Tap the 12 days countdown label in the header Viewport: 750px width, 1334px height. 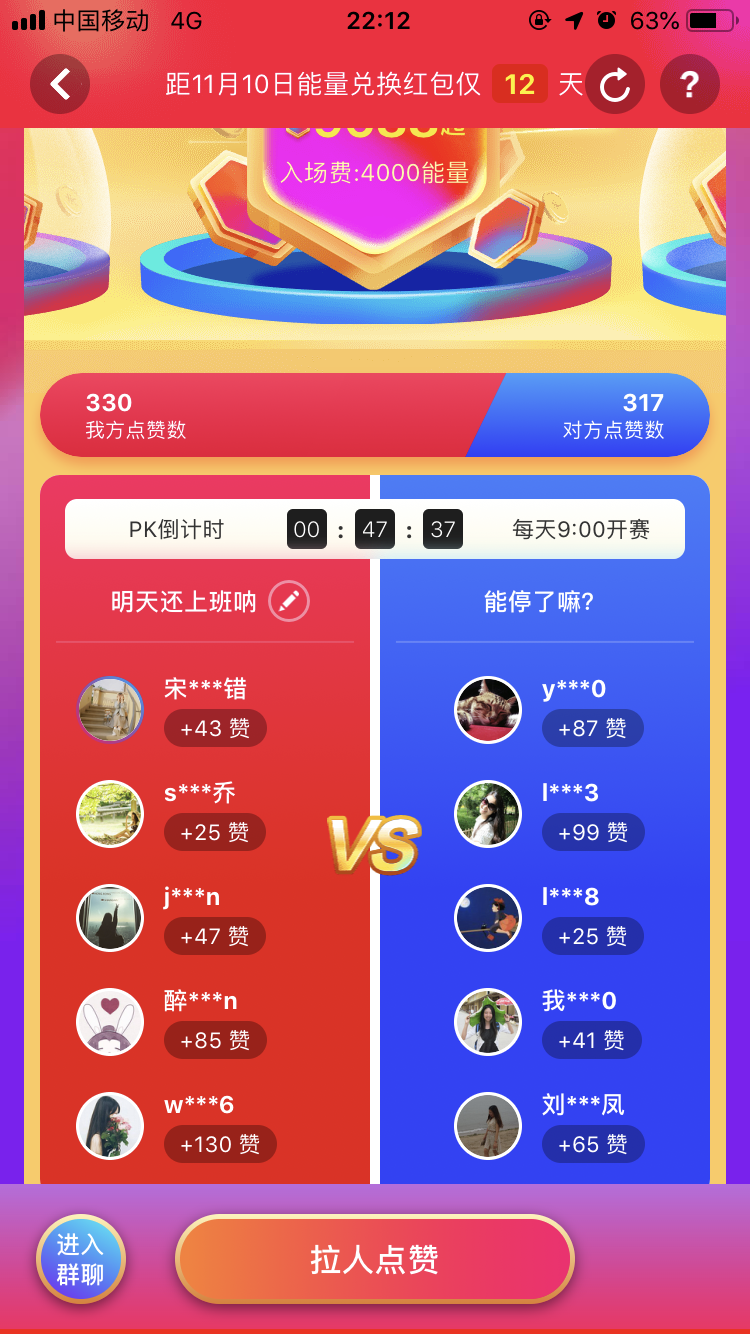(519, 84)
